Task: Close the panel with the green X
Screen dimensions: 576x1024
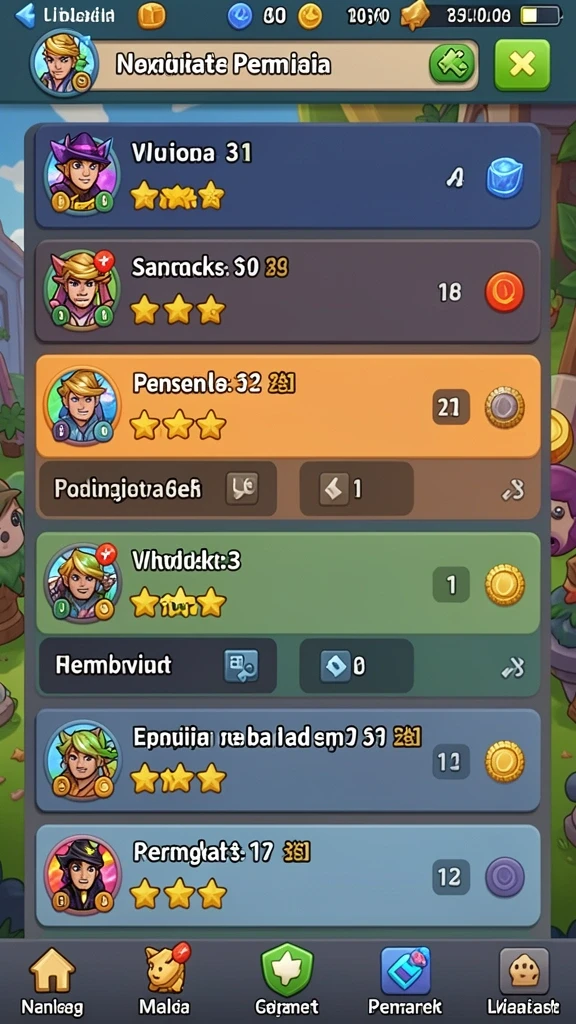Action: click(522, 64)
